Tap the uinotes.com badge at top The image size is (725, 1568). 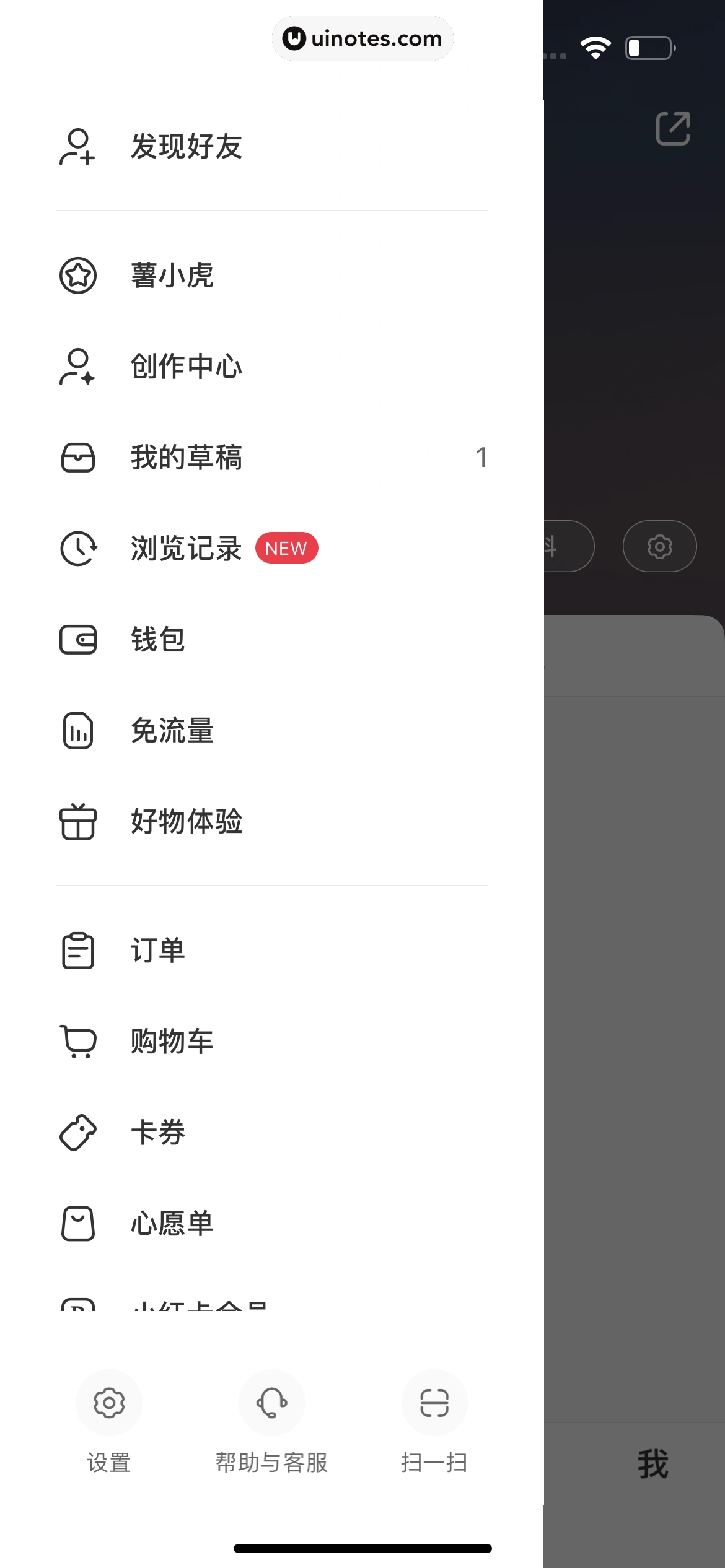click(x=362, y=38)
